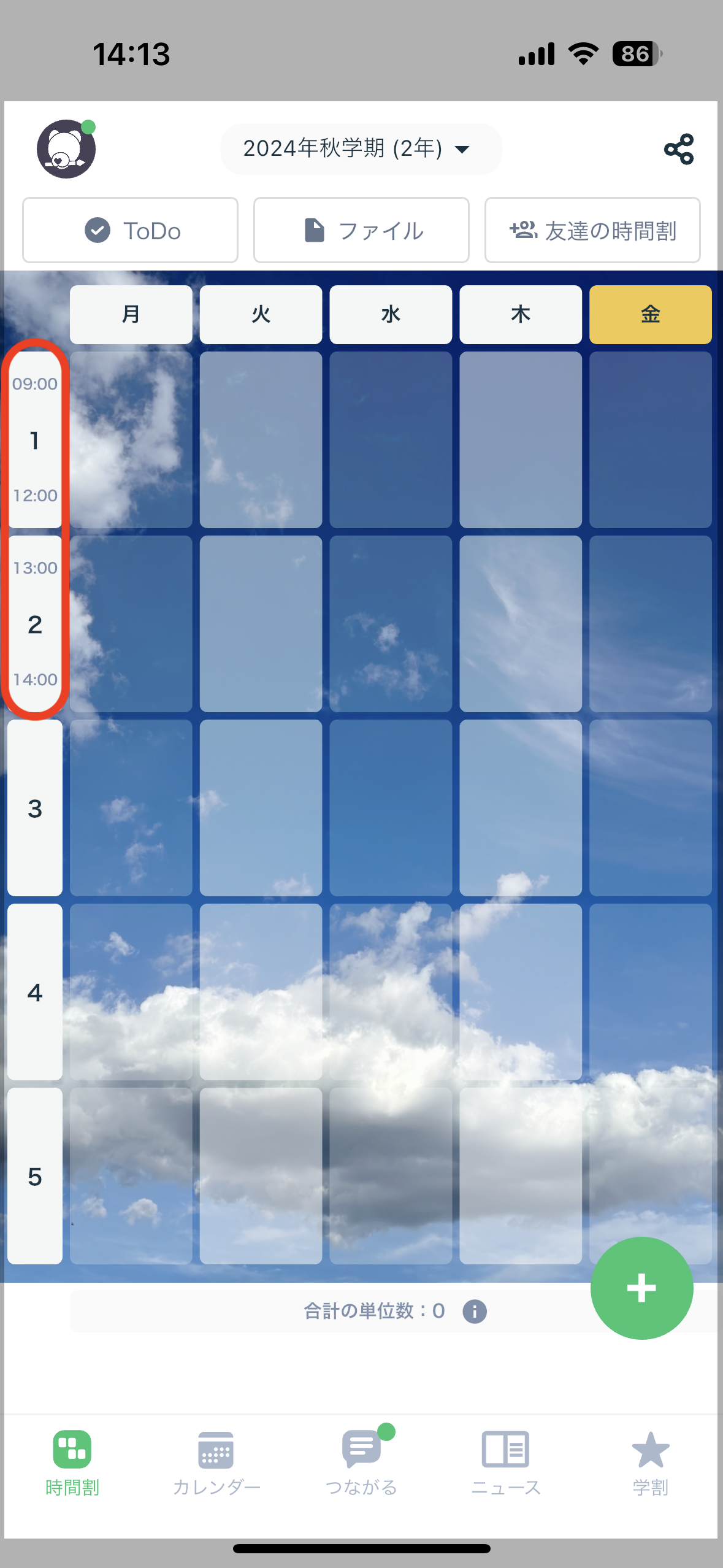This screenshot has height=1568, width=723.
Task: Open the ToDo list
Action: pyautogui.click(x=130, y=231)
